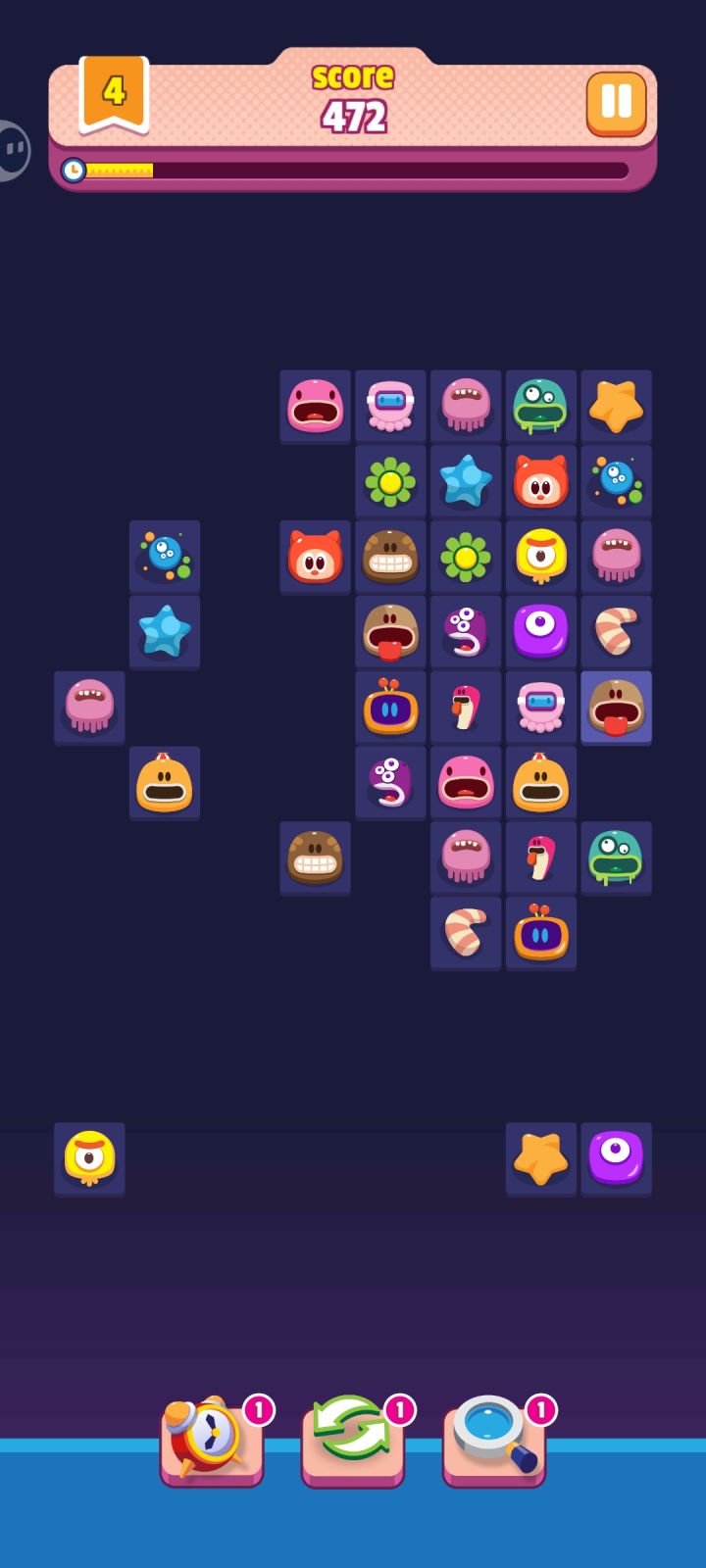The image size is (706, 1568).
Task: Pick the purple one-eyed blob tile bottom right
Action: [616, 1159]
